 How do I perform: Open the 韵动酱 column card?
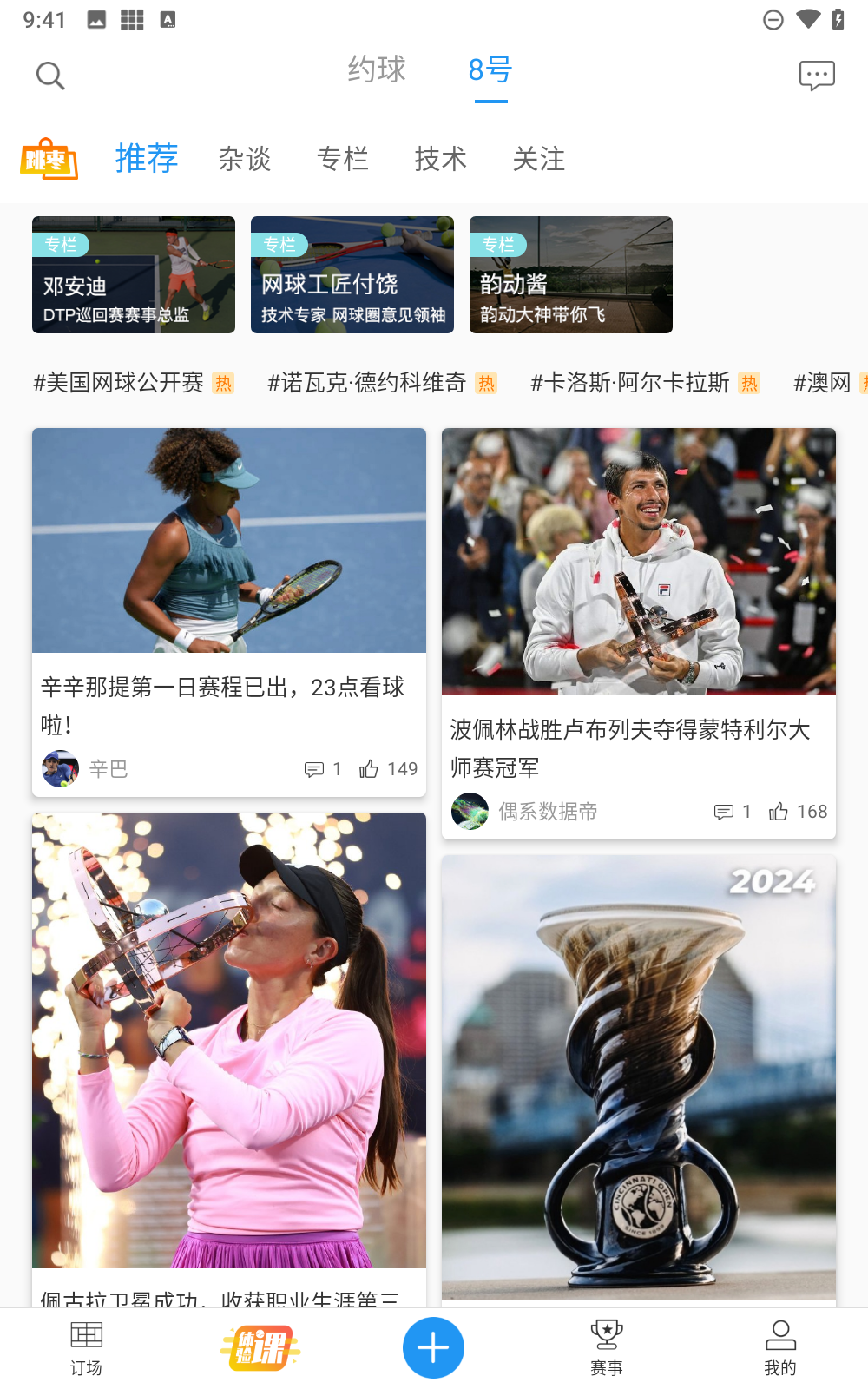[571, 274]
